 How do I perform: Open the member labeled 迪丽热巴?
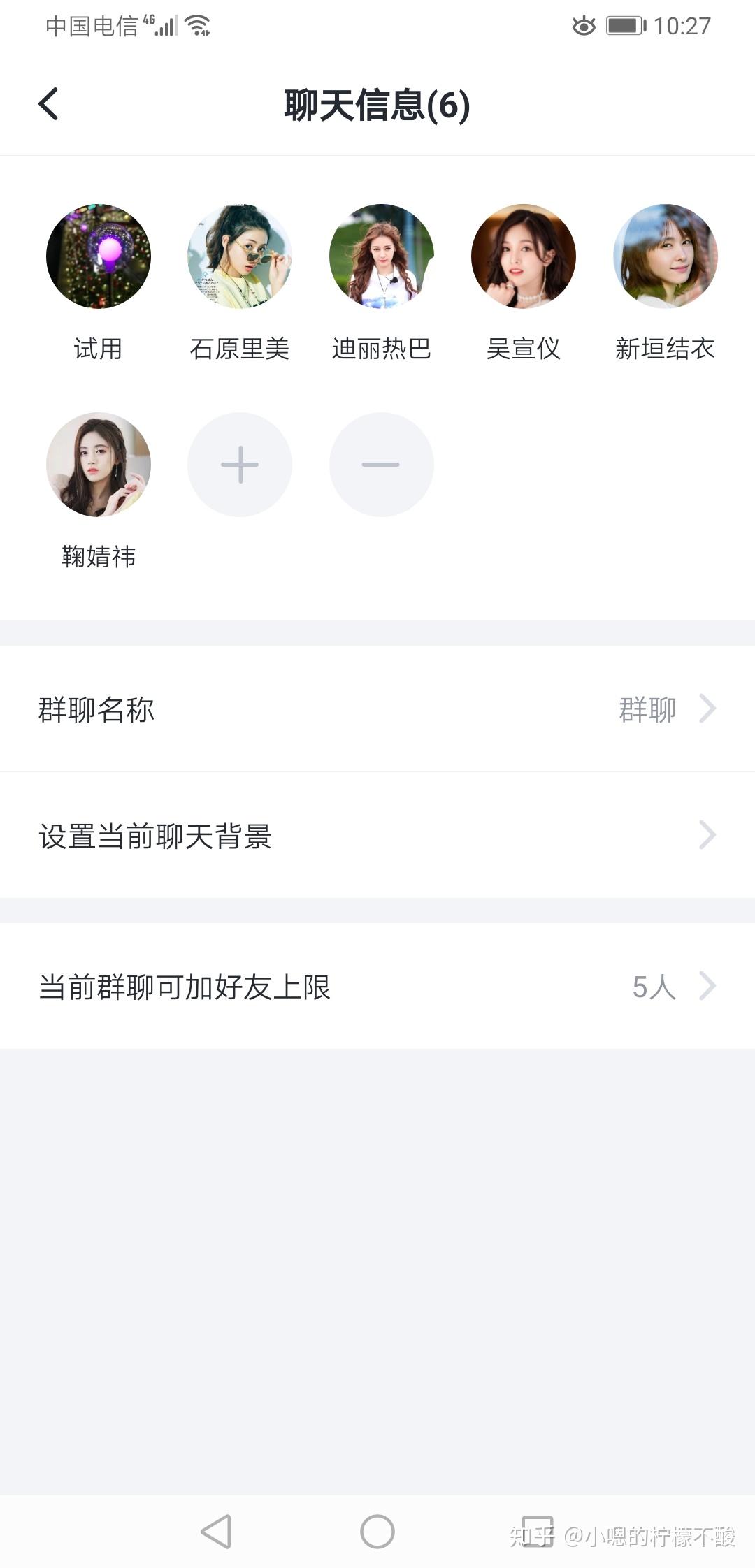tap(382, 256)
